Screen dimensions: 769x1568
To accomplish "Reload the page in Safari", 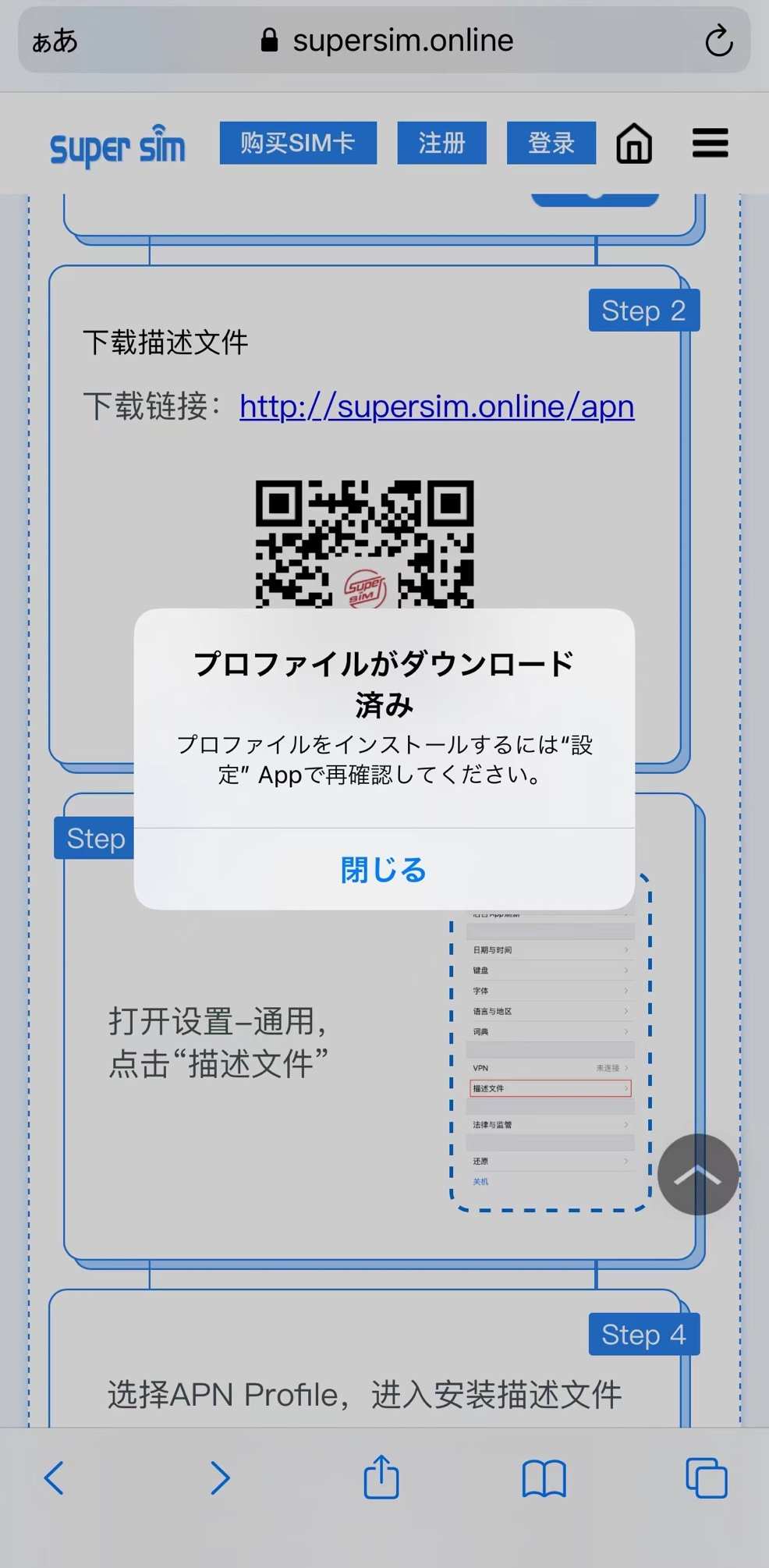I will (718, 41).
